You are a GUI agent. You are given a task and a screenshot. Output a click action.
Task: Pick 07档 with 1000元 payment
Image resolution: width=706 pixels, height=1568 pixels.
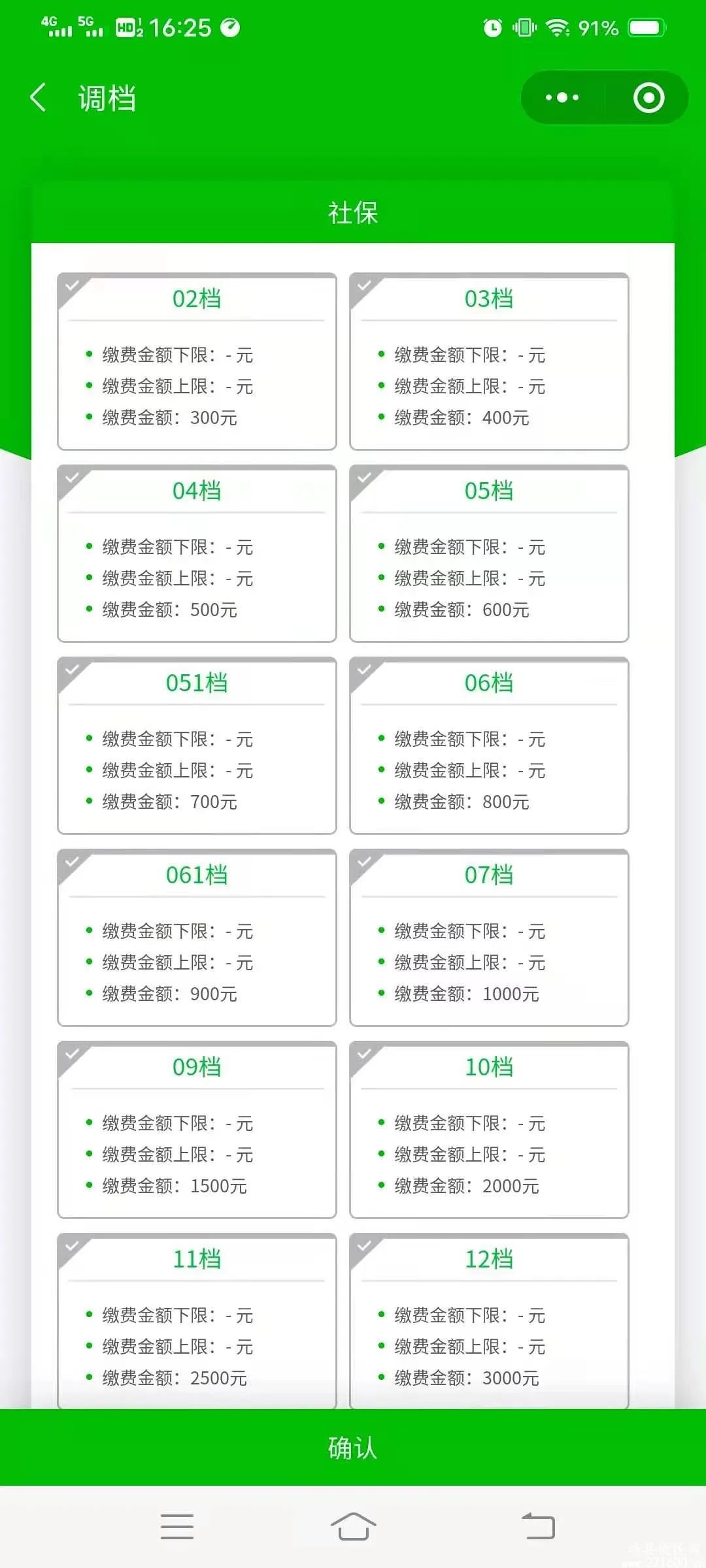tap(489, 938)
